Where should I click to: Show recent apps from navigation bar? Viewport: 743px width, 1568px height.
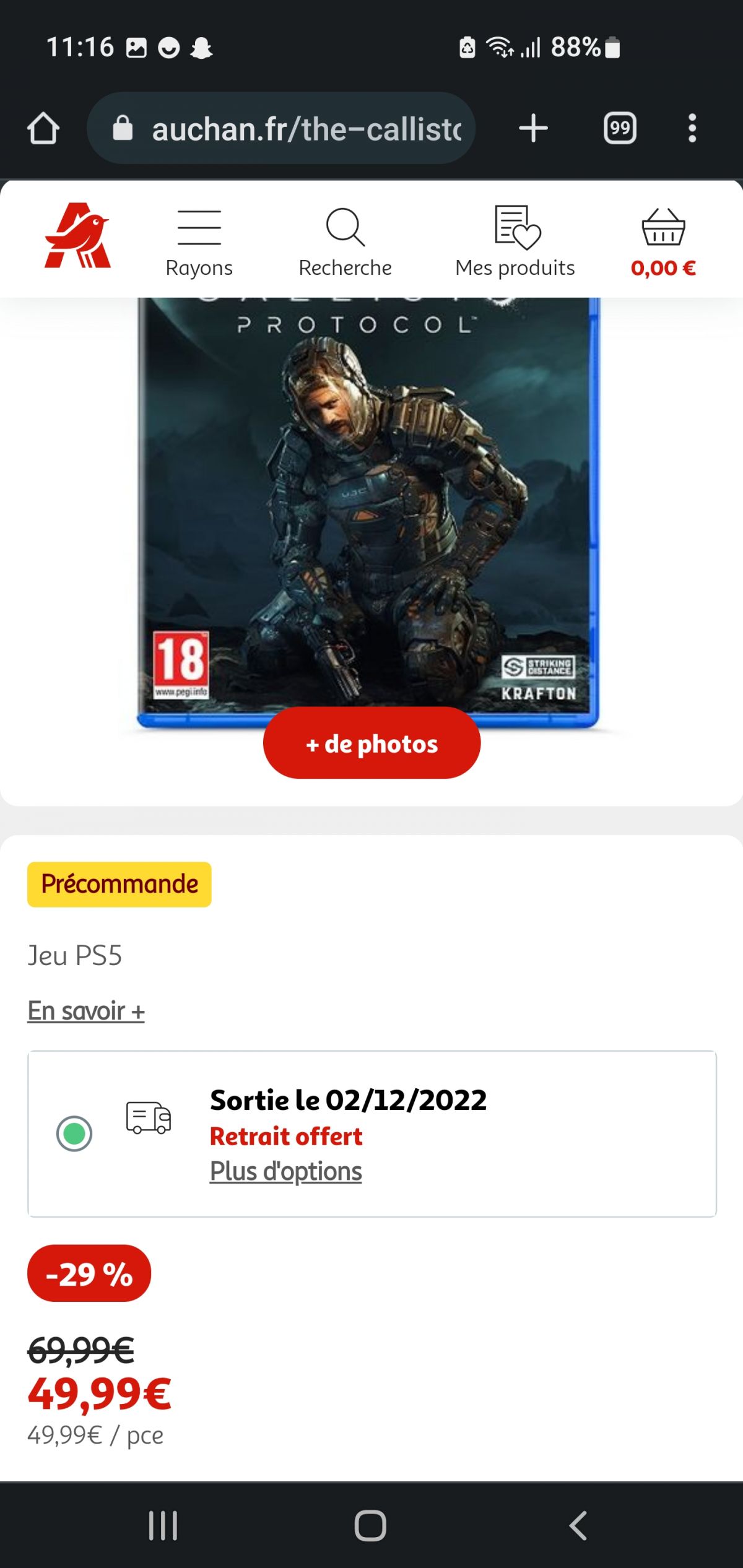click(163, 1526)
